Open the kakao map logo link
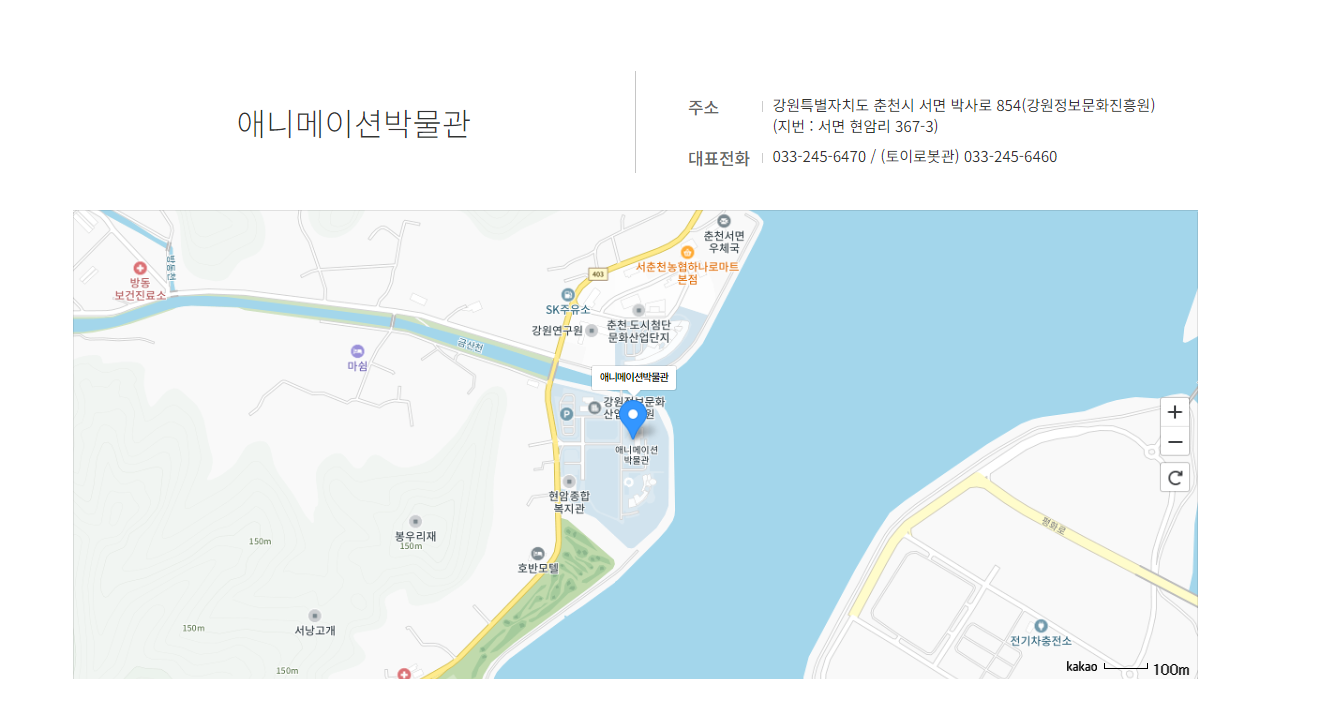 coord(1081,667)
